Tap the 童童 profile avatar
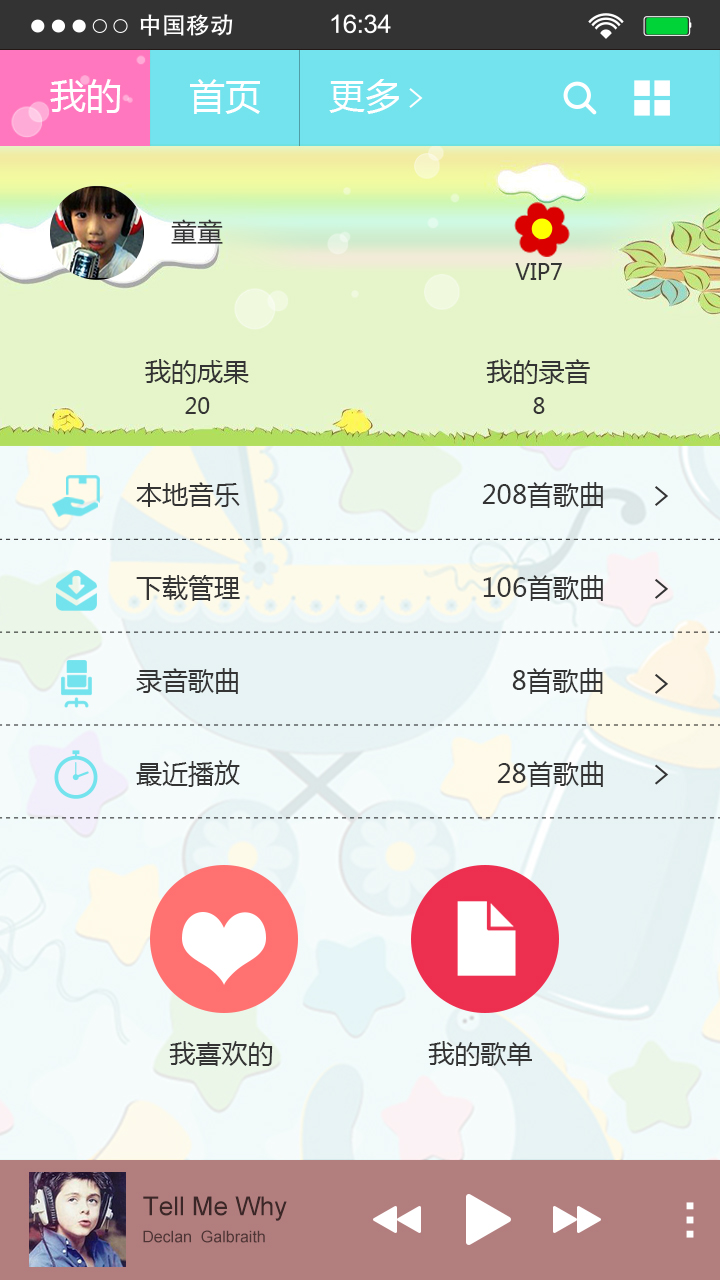The height and width of the screenshot is (1280, 720). point(97,233)
